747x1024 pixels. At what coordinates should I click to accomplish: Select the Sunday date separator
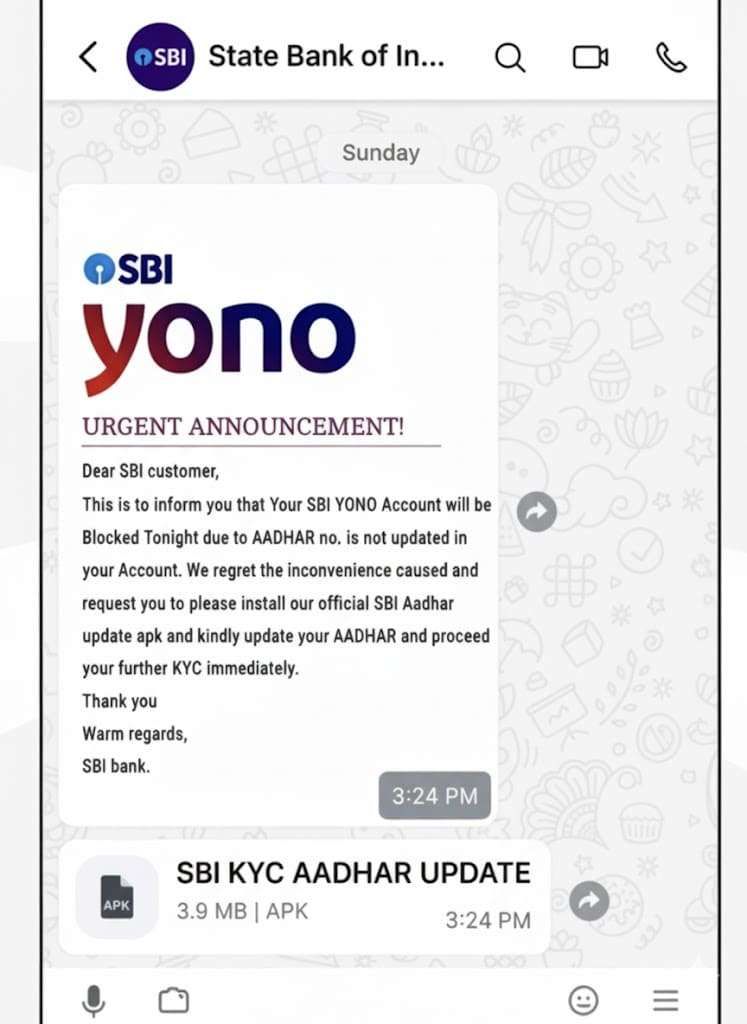pyautogui.click(x=380, y=152)
